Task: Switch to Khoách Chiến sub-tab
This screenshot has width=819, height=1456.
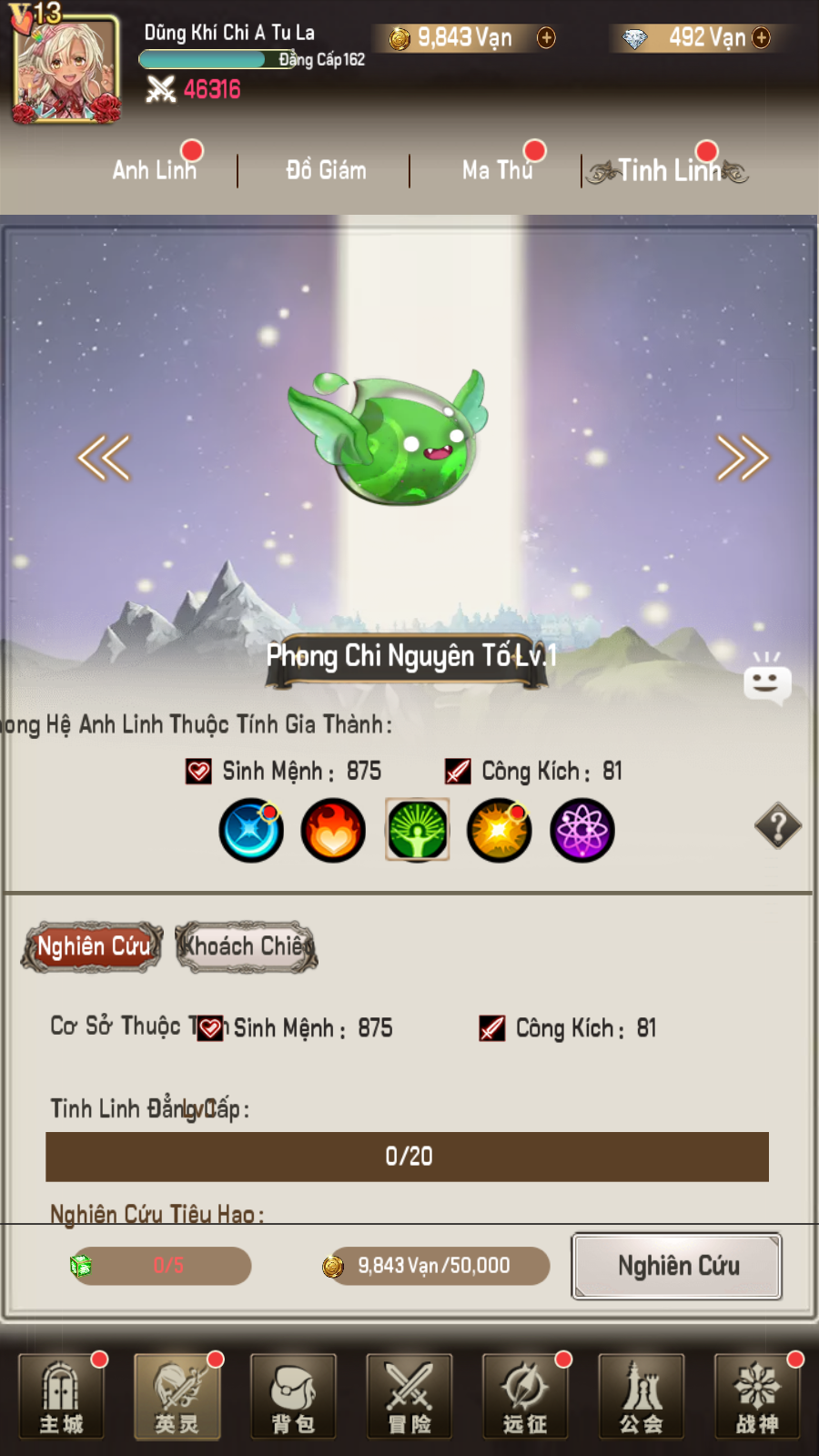Action: [x=246, y=946]
